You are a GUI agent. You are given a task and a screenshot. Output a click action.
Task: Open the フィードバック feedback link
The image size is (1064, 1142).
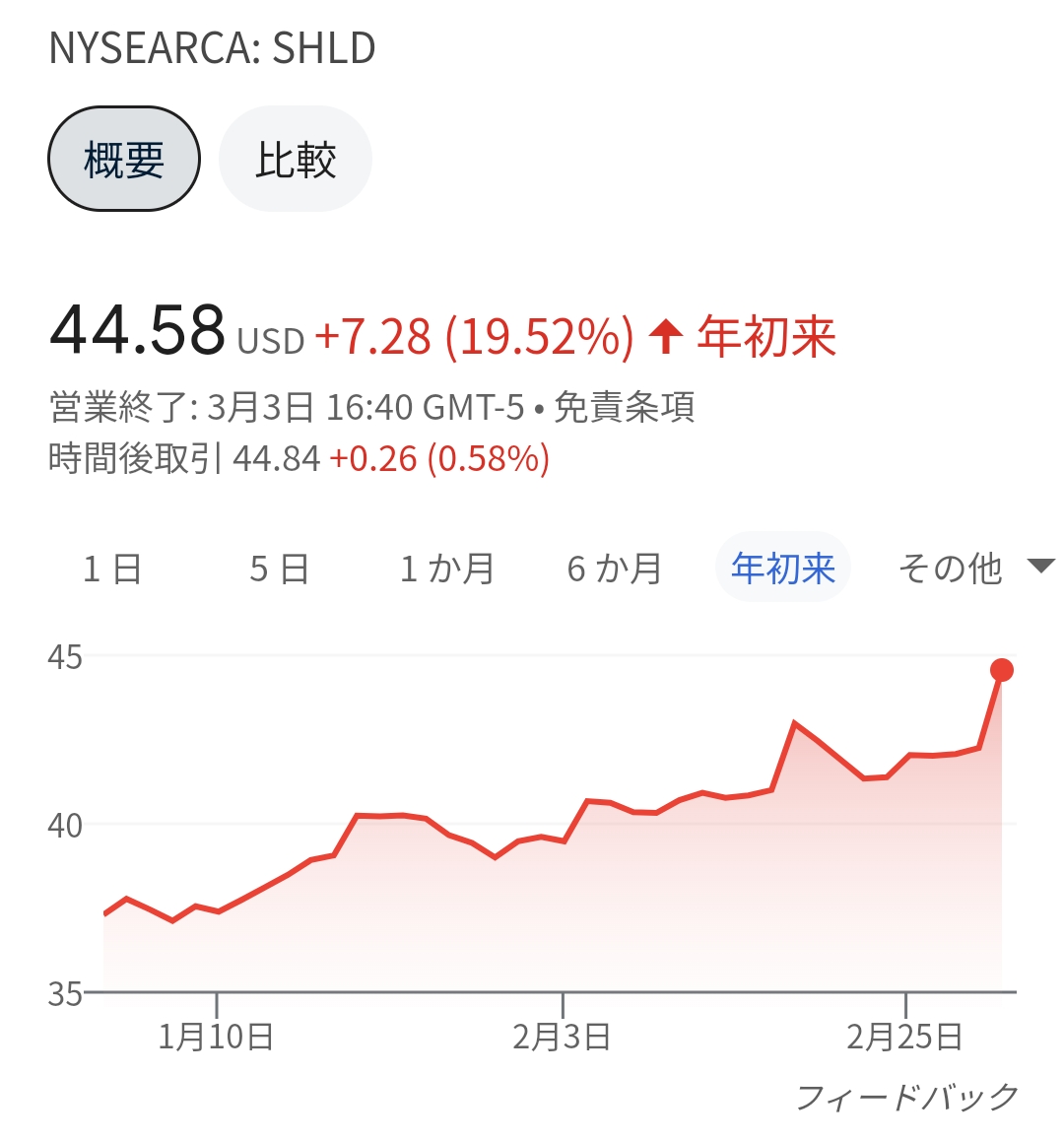click(906, 1097)
